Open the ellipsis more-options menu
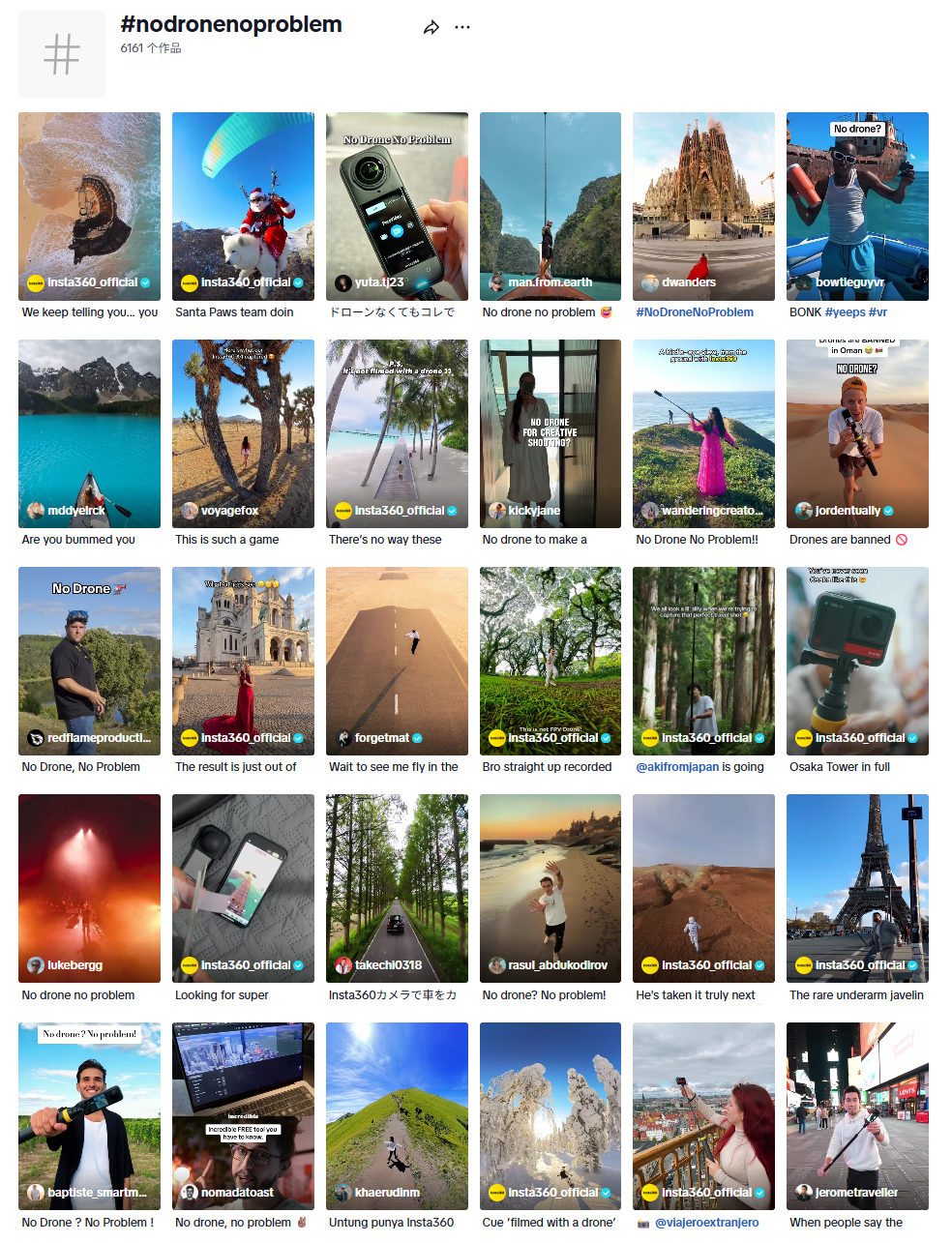This screenshot has width=952, height=1243. point(462,26)
